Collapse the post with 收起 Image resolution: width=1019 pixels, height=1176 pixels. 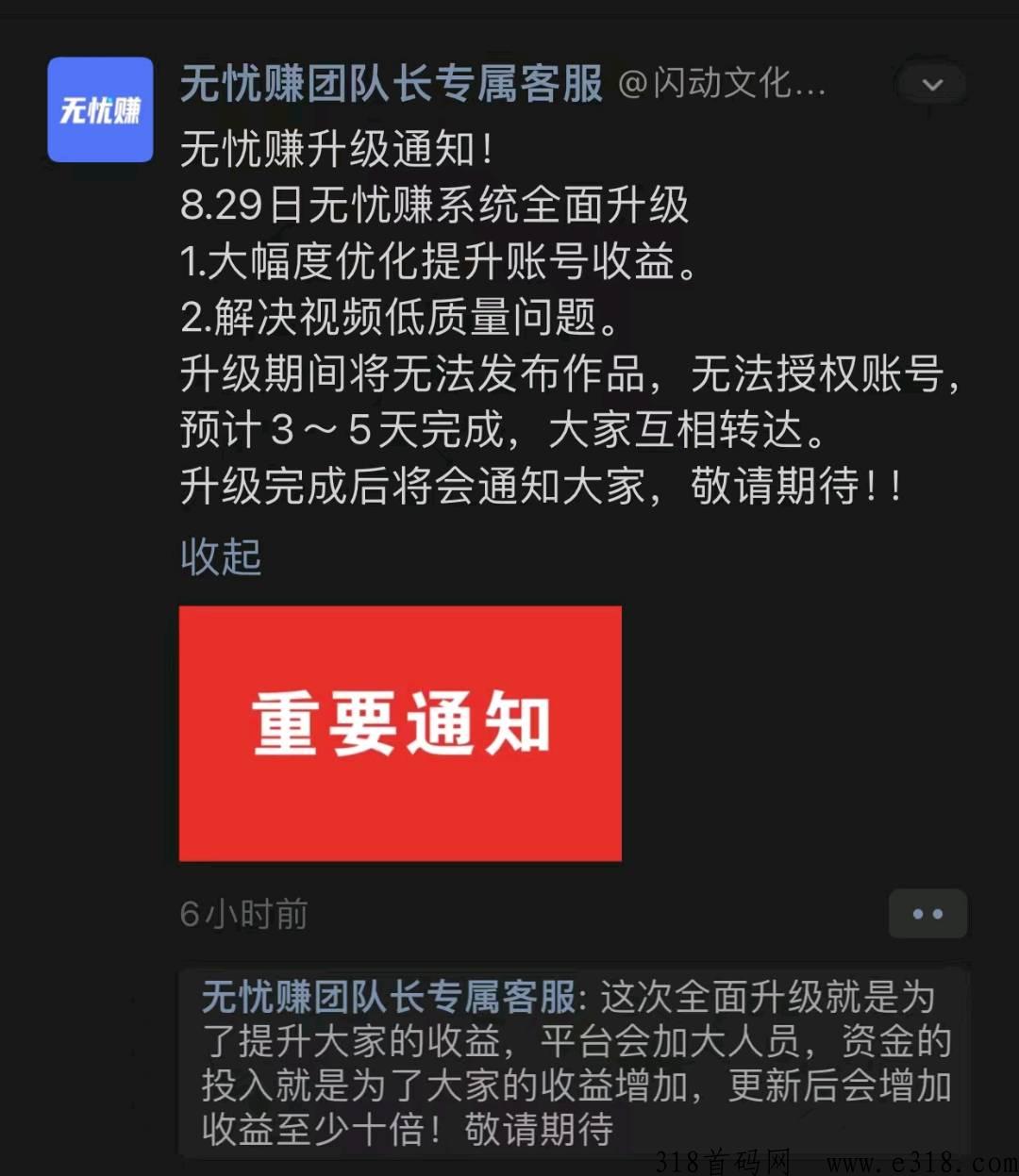pos(220,556)
